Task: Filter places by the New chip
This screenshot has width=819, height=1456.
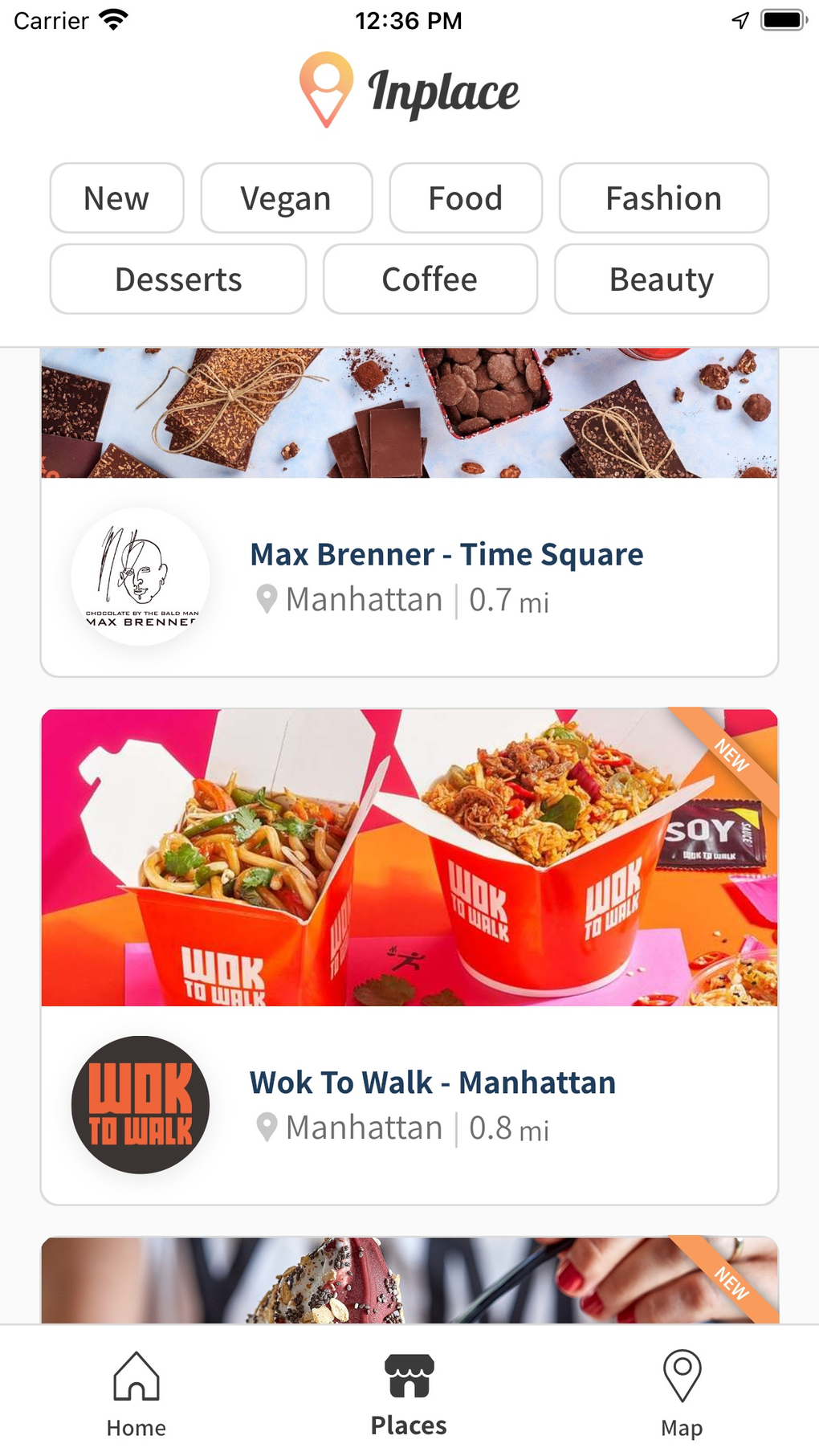Action: pos(116,198)
